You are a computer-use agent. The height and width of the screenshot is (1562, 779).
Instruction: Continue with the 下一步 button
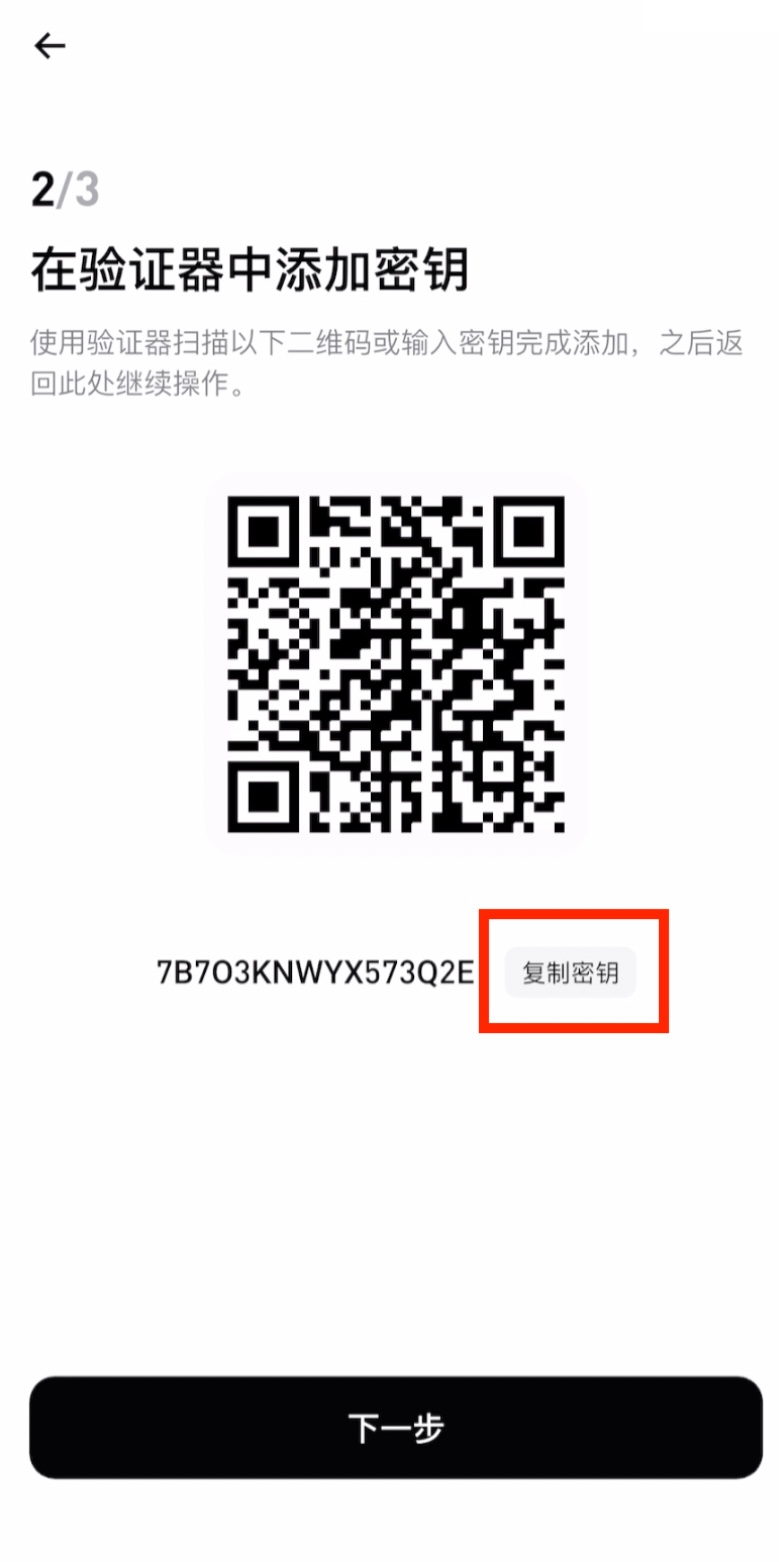coord(395,1427)
